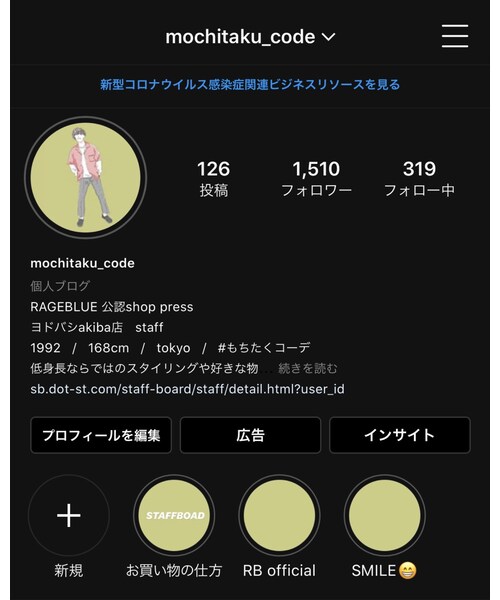Expand bio with 続きを読む

(x=308, y=369)
